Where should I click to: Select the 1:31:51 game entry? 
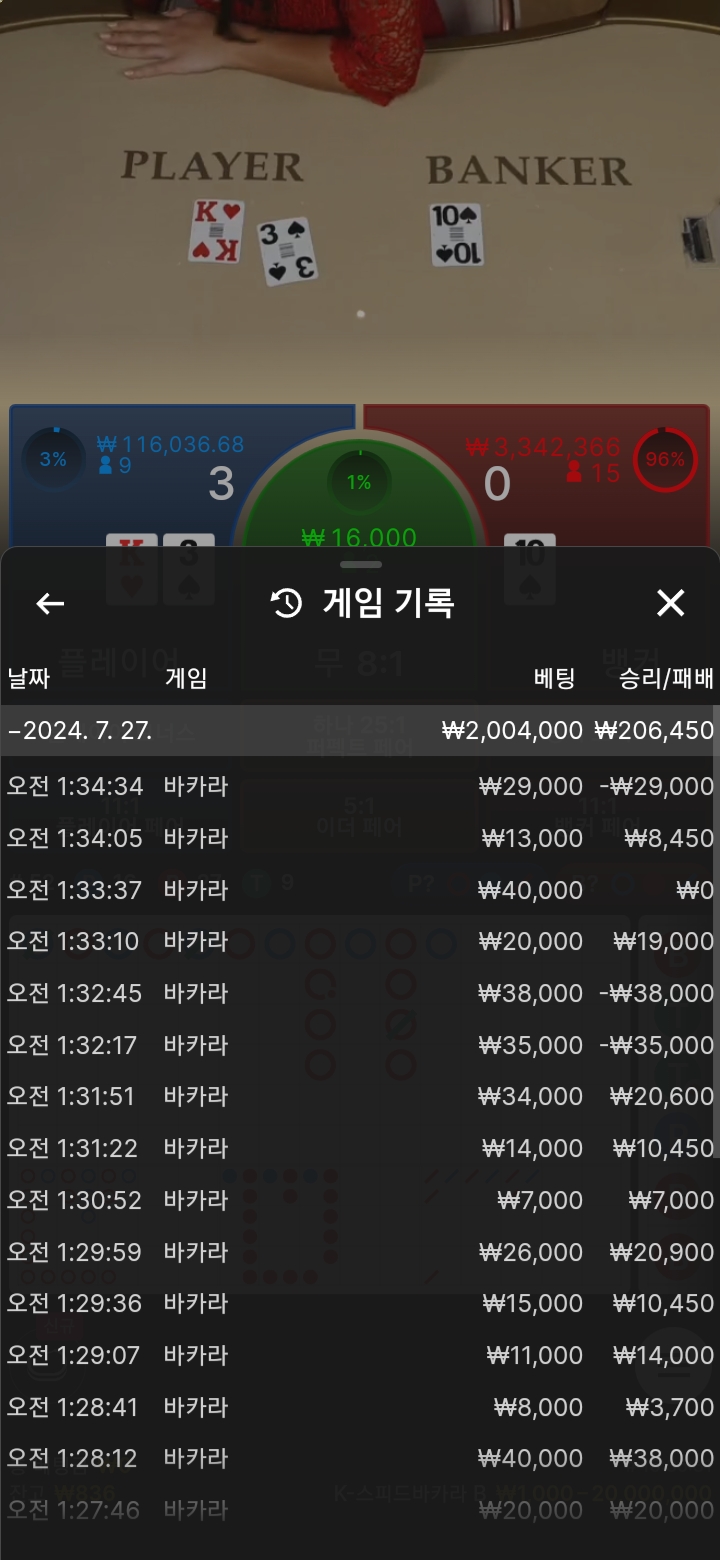pyautogui.click(x=360, y=1096)
